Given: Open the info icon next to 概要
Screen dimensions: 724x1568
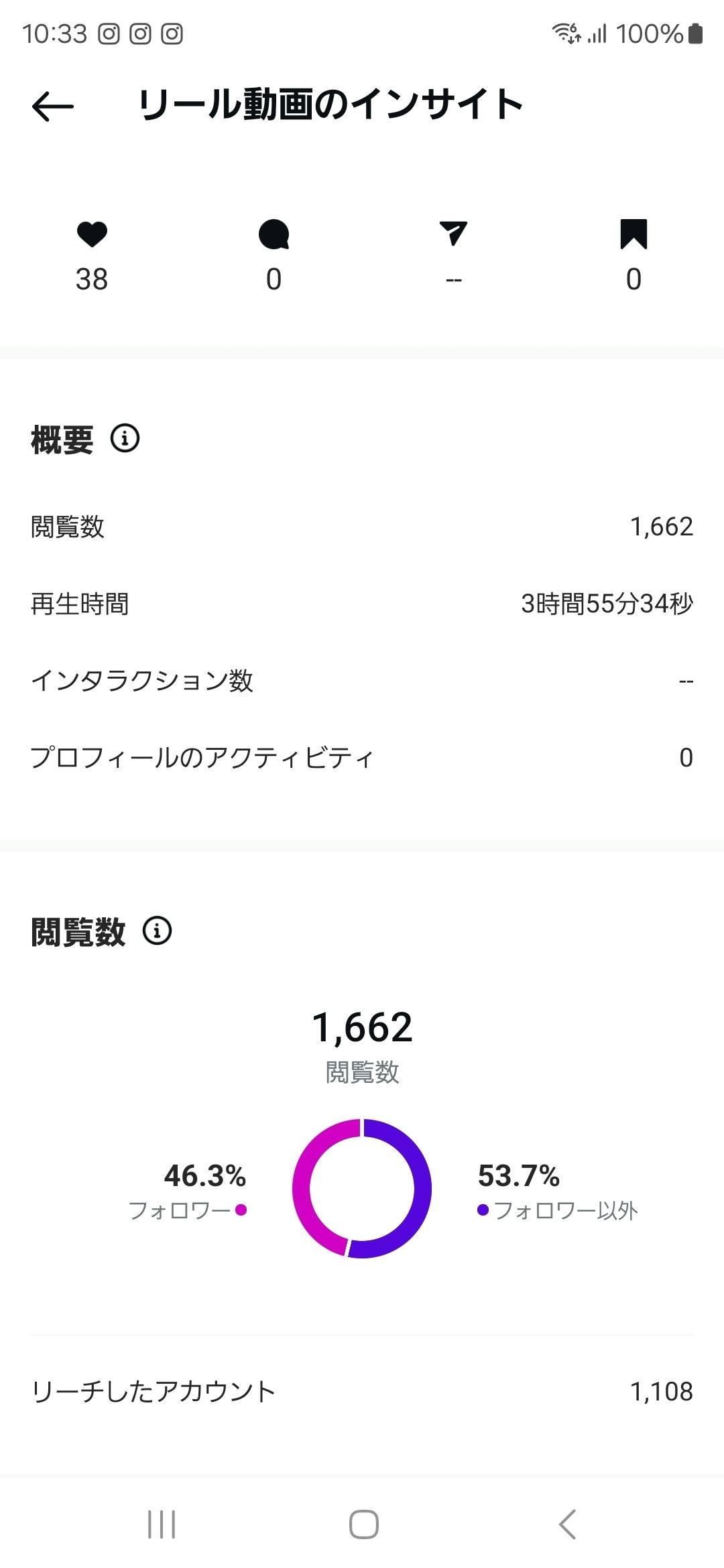Looking at the screenshot, I should pyautogui.click(x=125, y=439).
